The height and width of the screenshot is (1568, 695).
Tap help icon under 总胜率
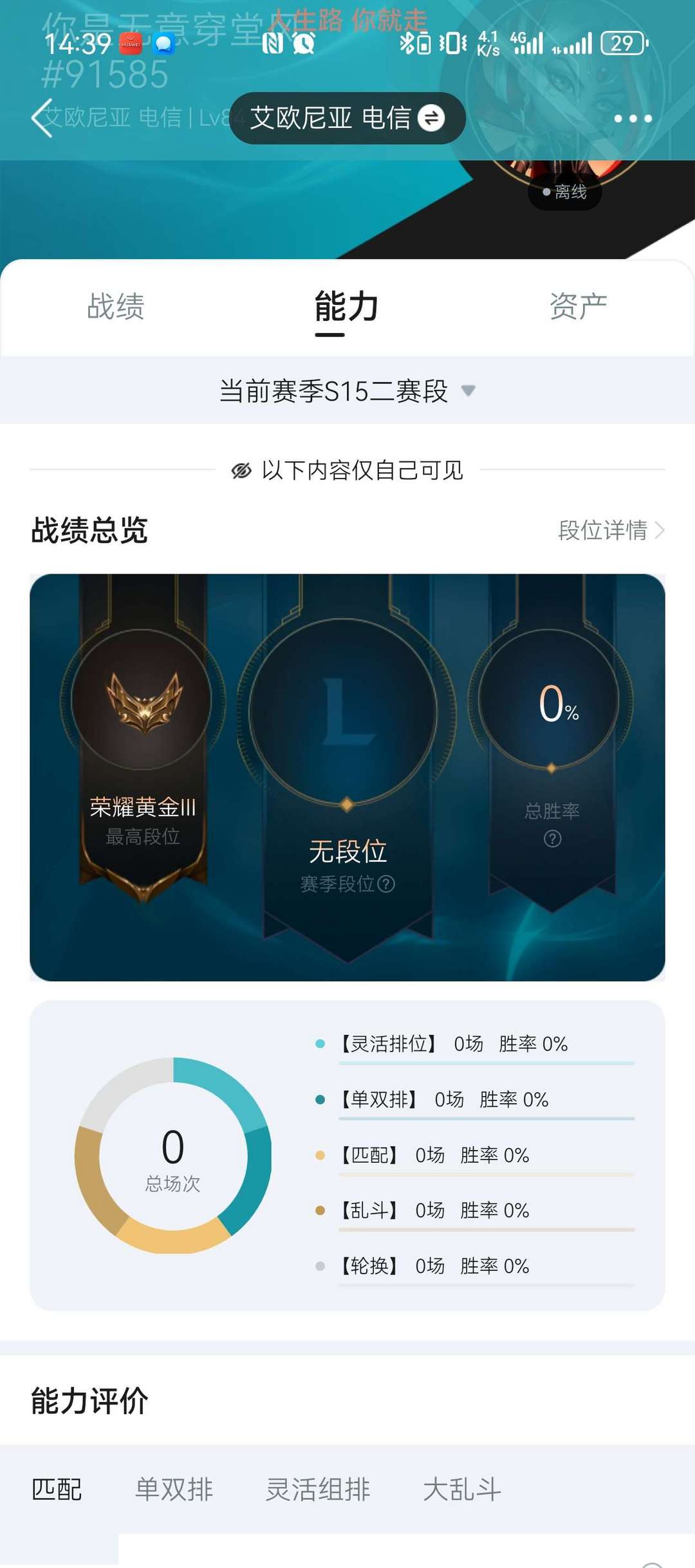click(552, 839)
